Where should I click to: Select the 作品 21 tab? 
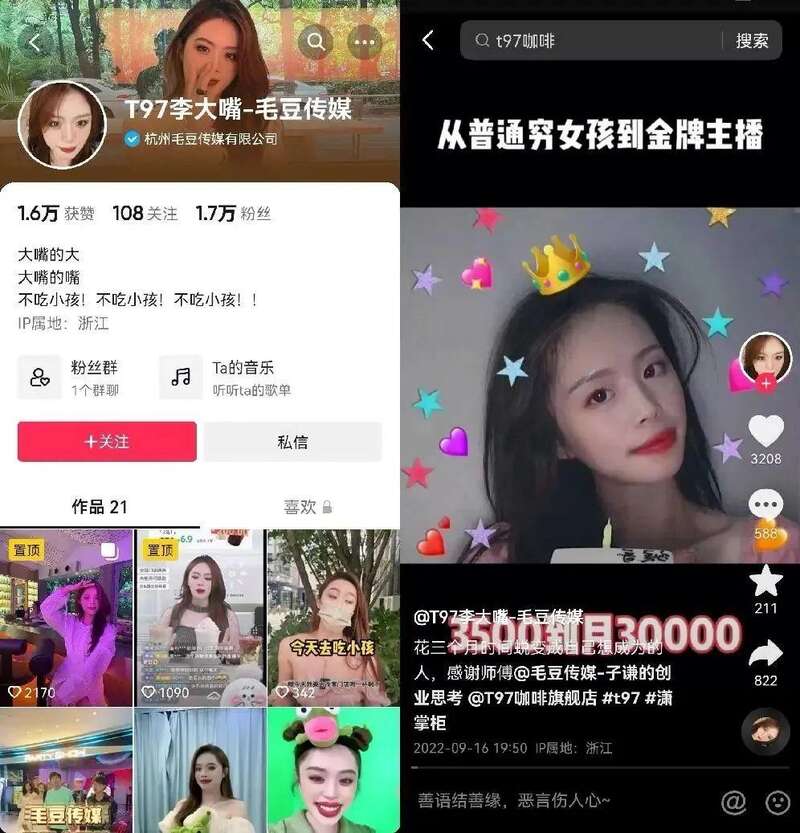[x=100, y=507]
